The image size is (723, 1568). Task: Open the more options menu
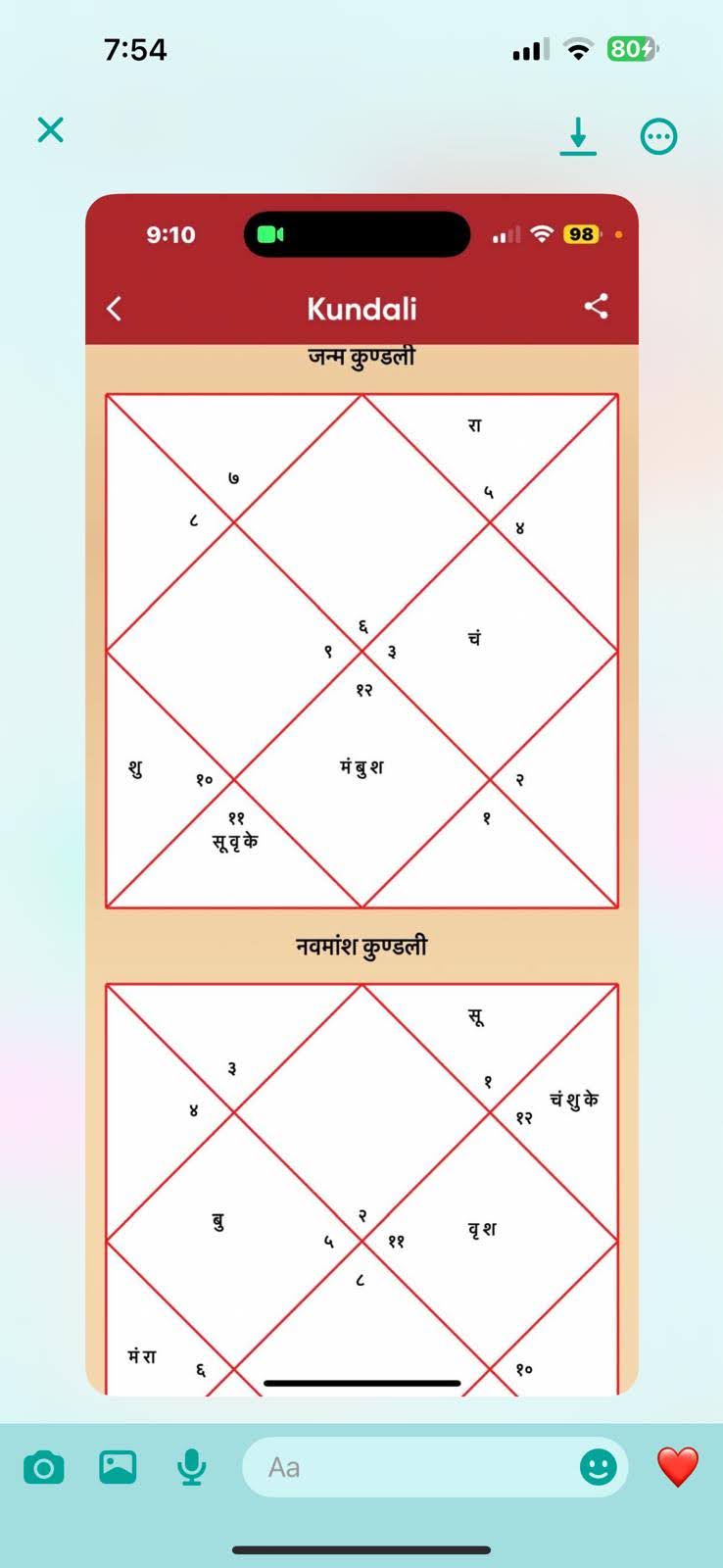coord(658,136)
